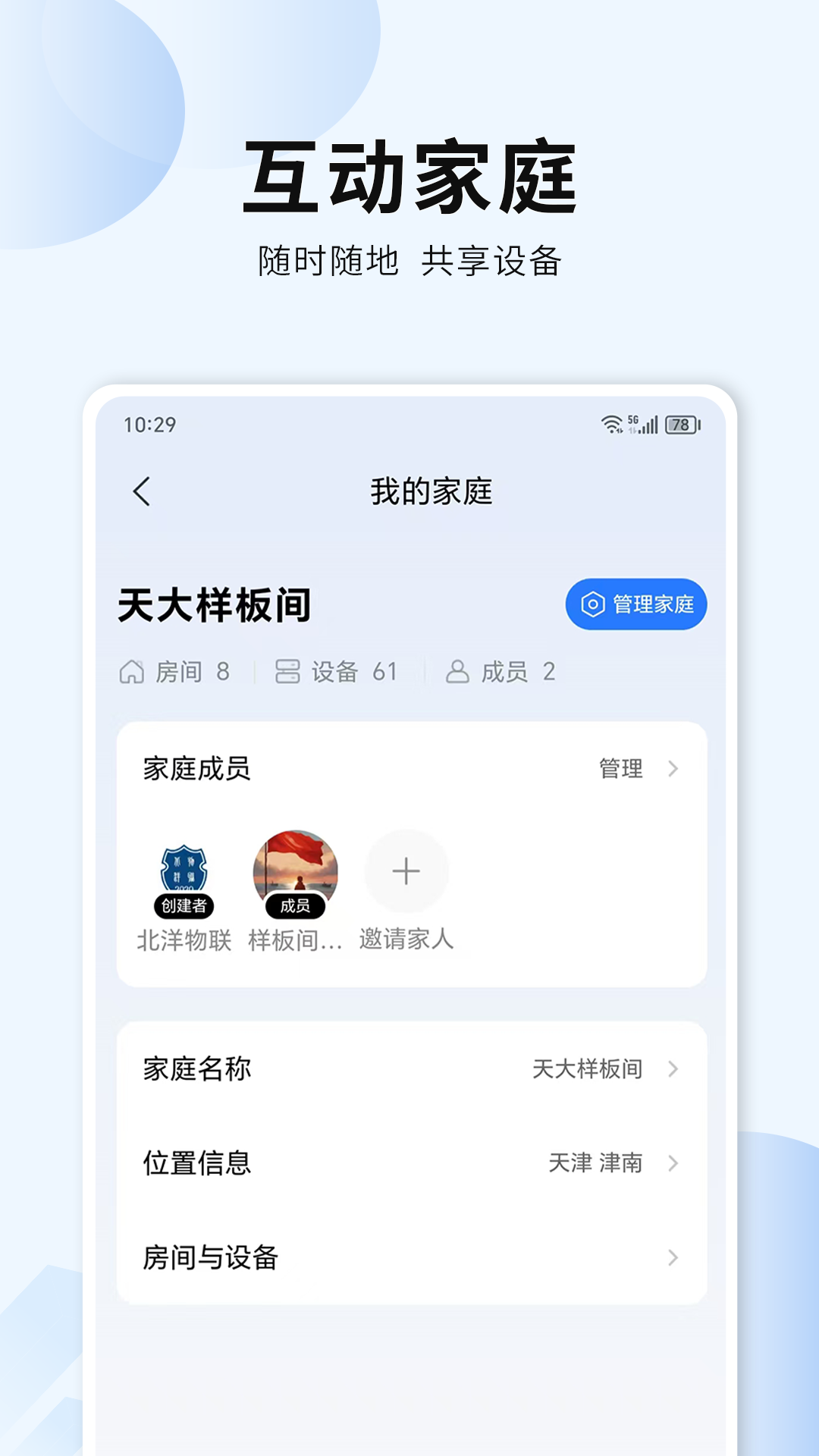Tap the plus icon to invite family members
819x1456 pixels.
406,871
